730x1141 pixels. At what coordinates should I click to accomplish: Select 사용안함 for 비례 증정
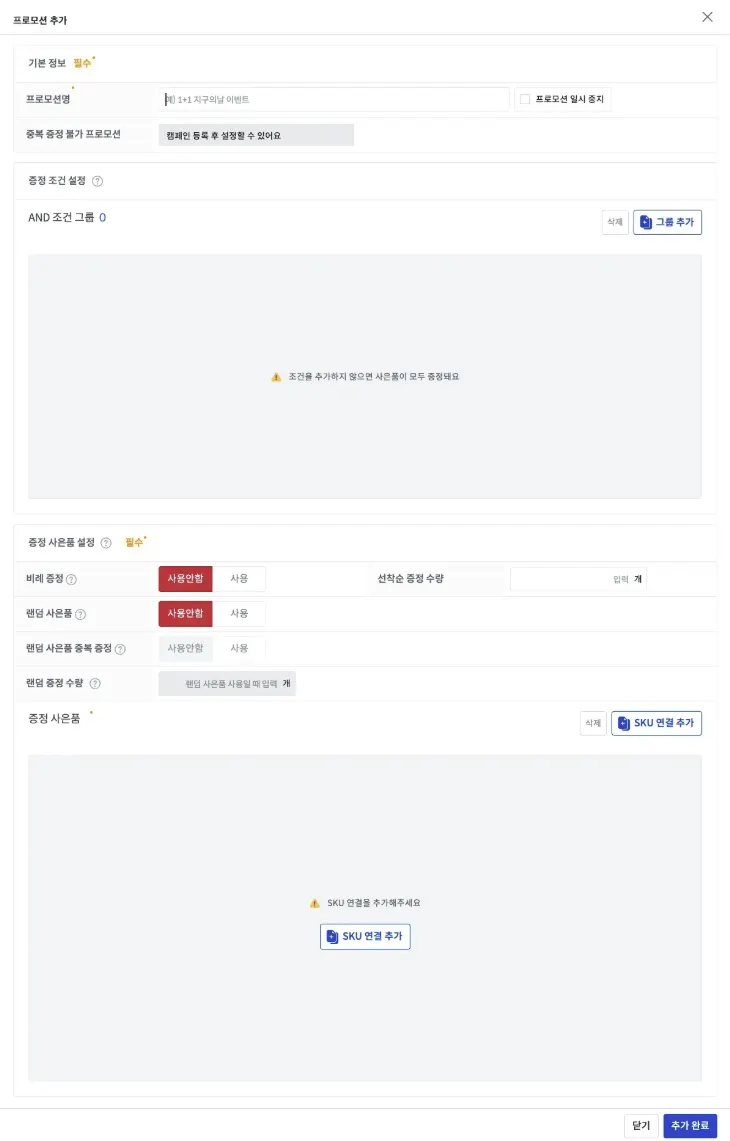pyautogui.click(x=185, y=579)
